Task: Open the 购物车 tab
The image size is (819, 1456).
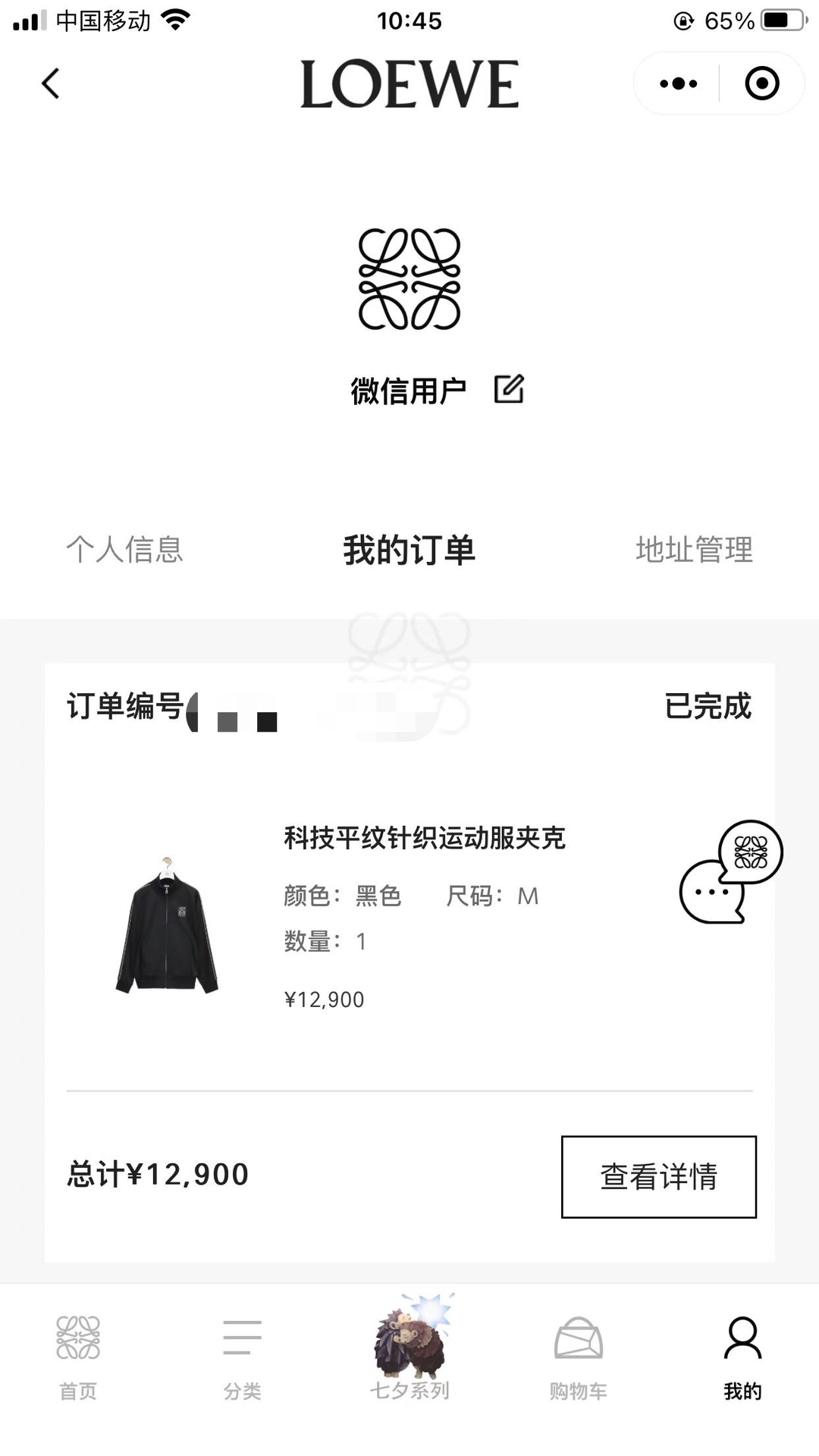Action: [x=578, y=1357]
